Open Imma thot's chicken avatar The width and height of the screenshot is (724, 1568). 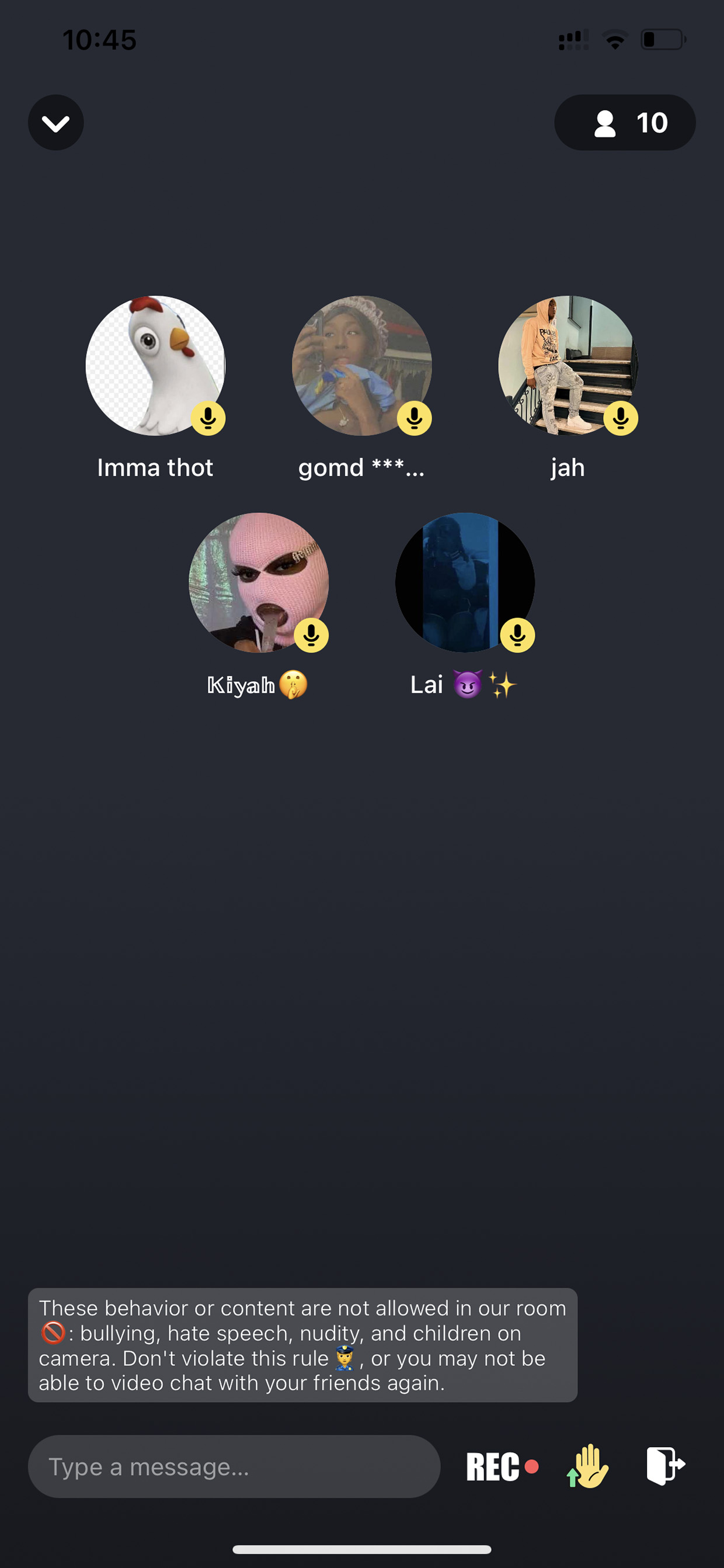[x=155, y=365]
